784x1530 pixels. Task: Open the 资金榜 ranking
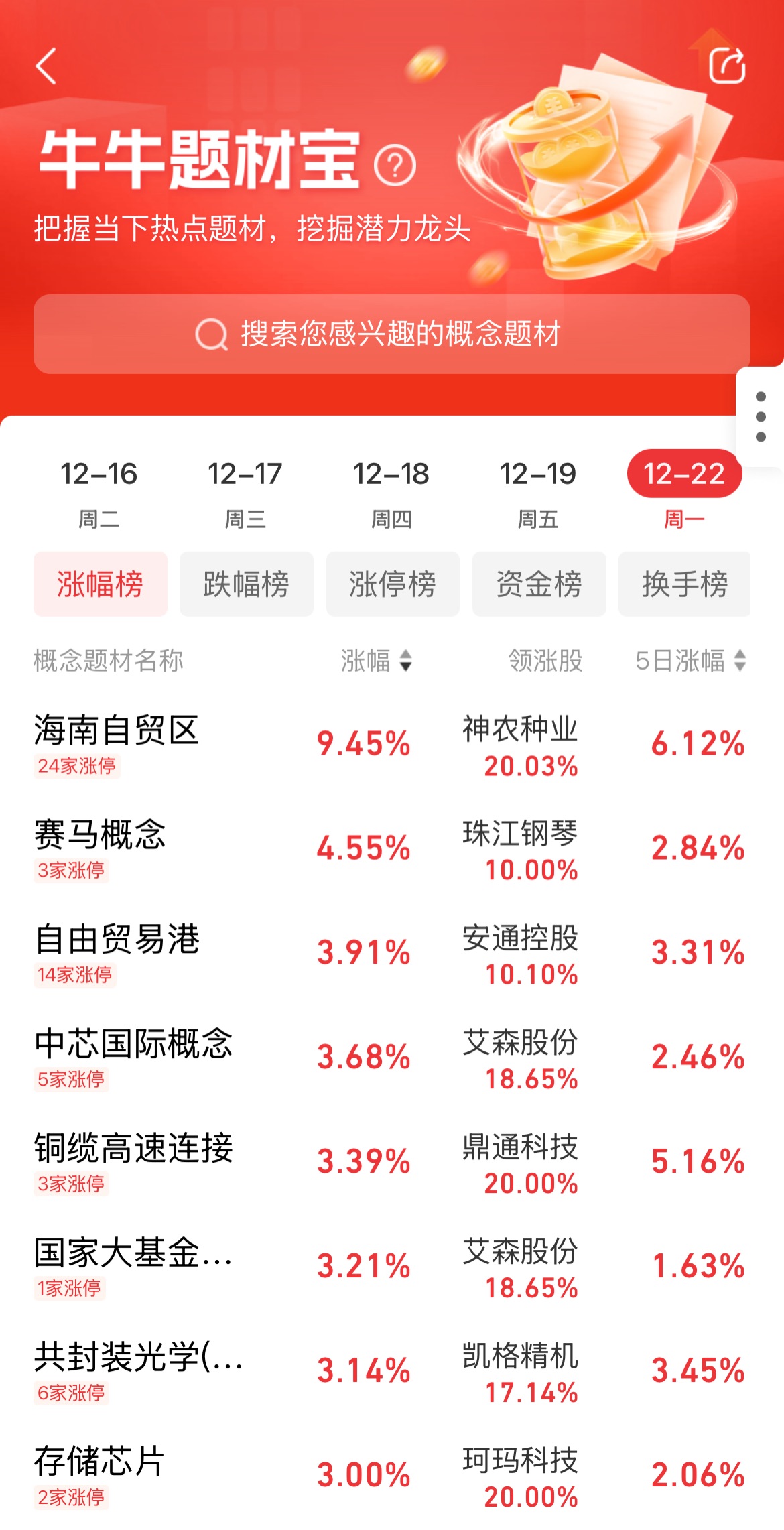[x=539, y=584]
